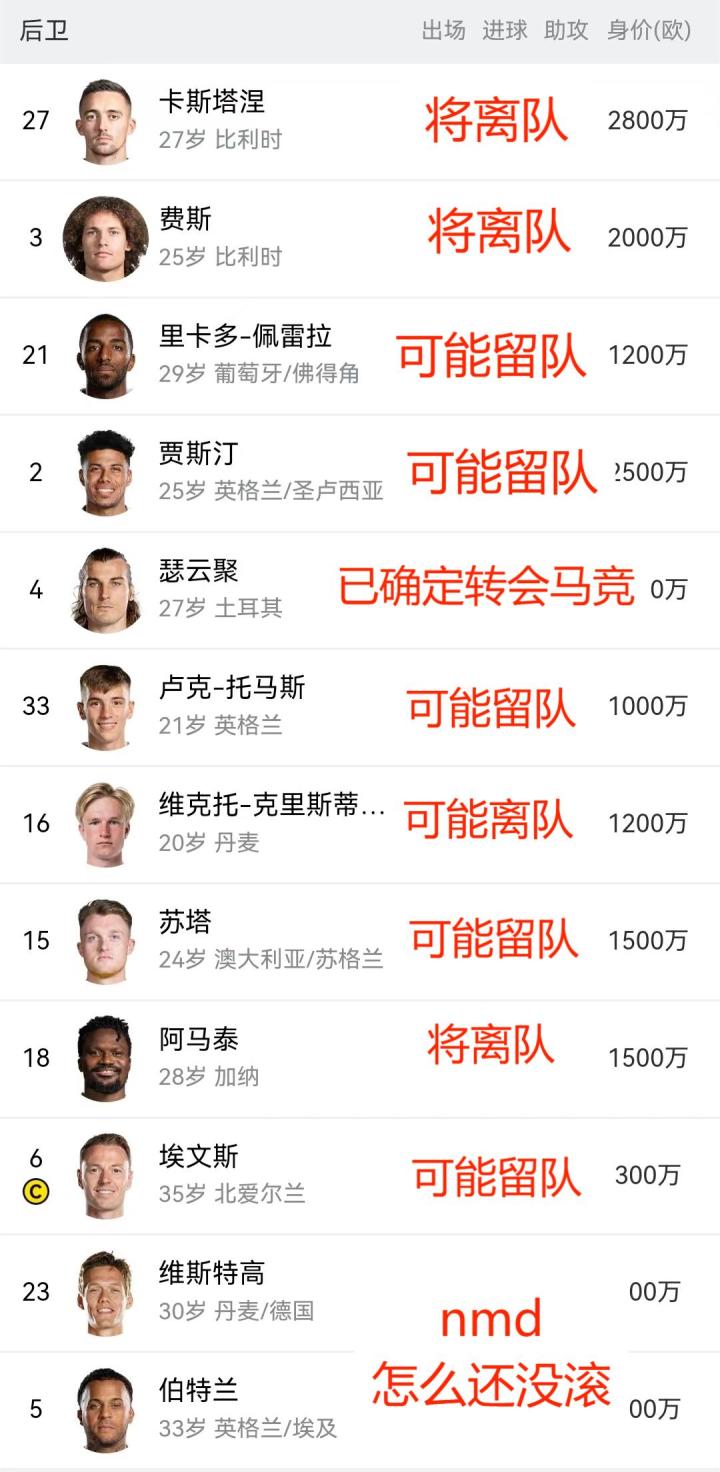View 里卡多-佩雷拉 player details
720x1472 pixels.
[245, 337]
